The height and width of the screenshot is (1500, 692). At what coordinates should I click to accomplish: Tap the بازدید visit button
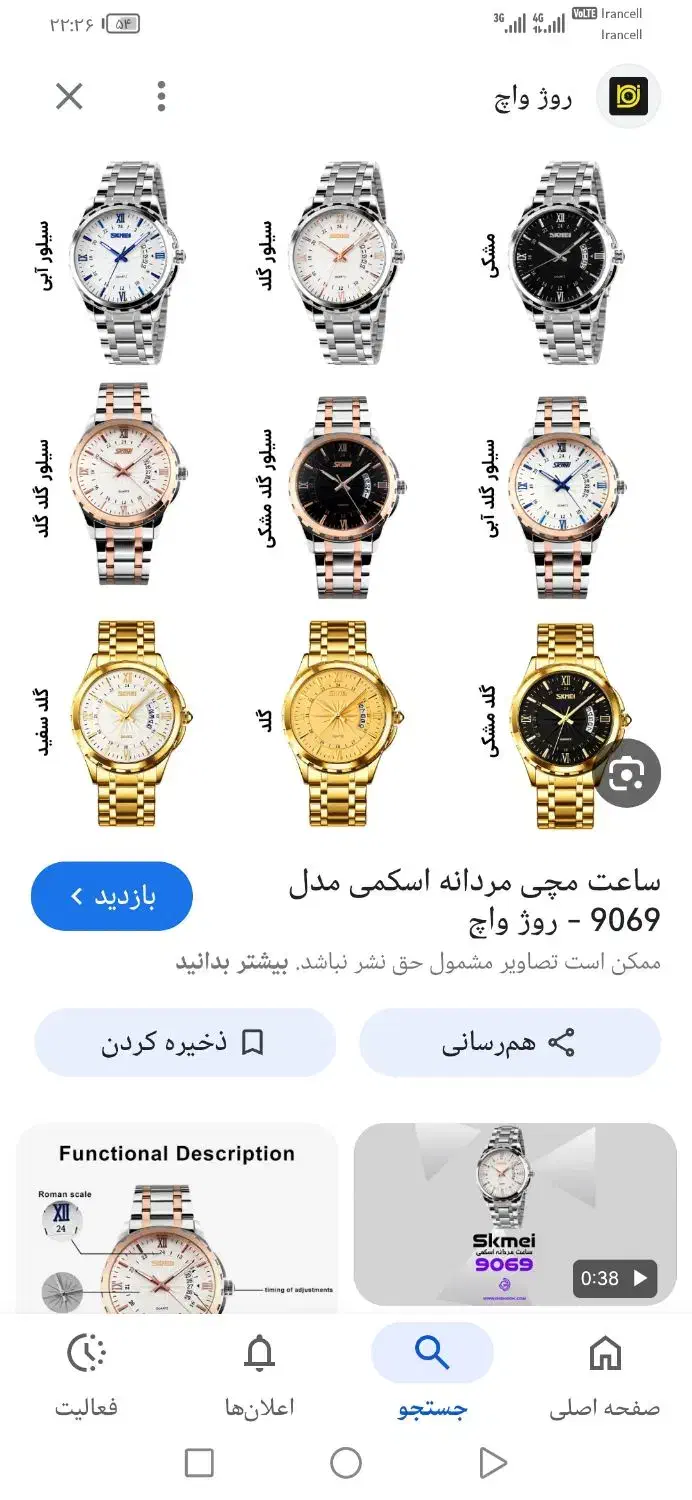112,896
